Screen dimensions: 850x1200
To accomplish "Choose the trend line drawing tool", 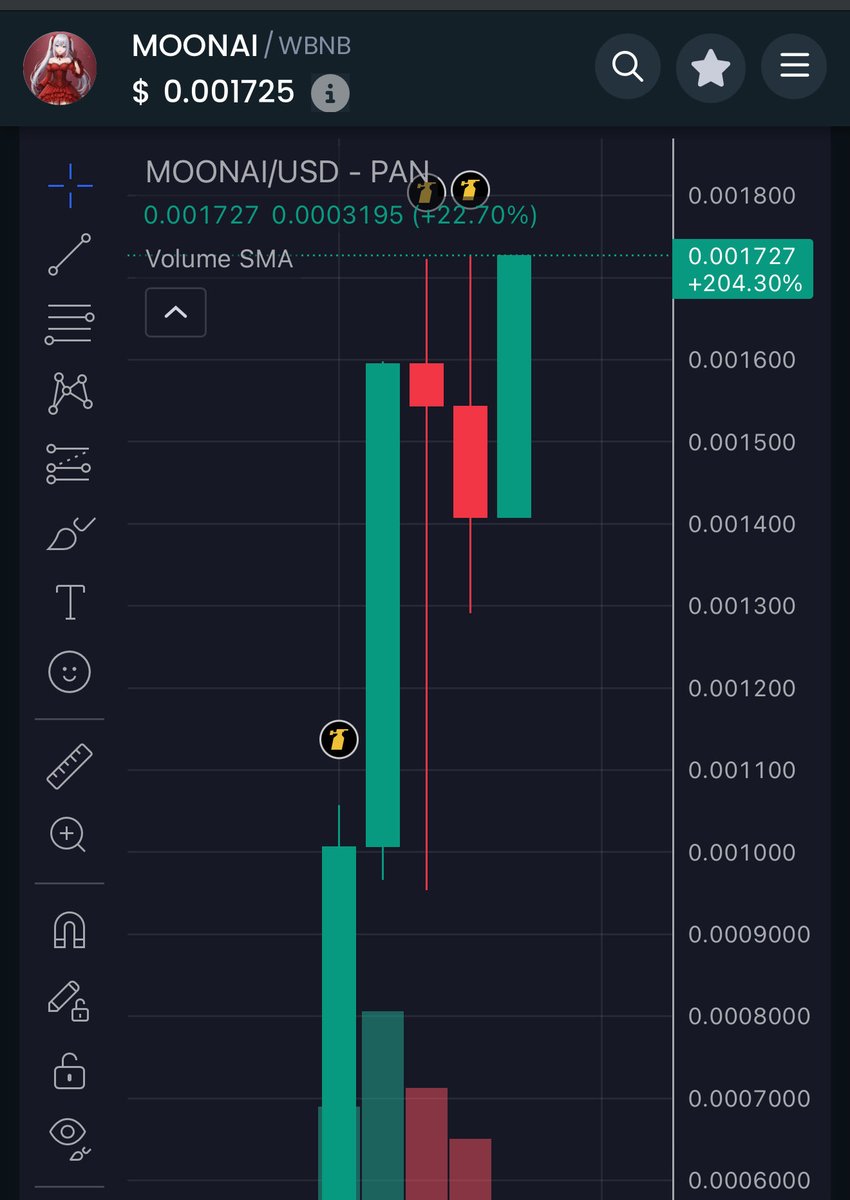I will (x=70, y=255).
